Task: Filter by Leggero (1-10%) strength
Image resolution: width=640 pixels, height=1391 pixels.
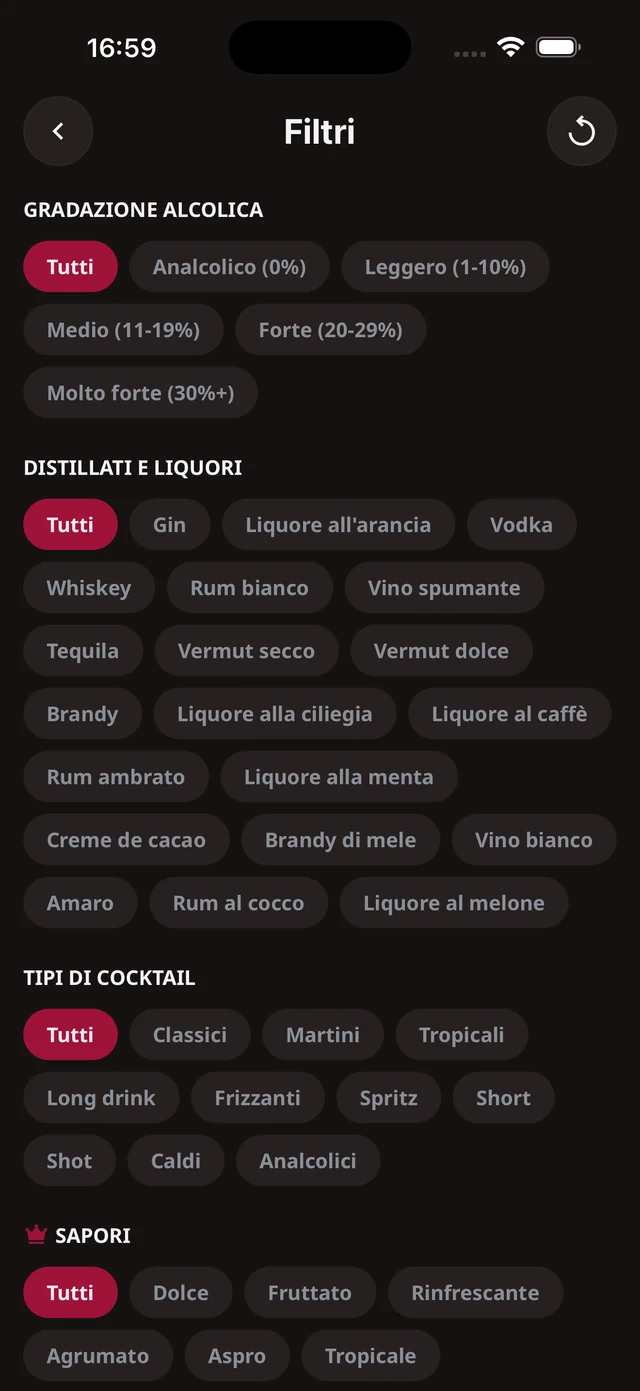Action: point(445,267)
